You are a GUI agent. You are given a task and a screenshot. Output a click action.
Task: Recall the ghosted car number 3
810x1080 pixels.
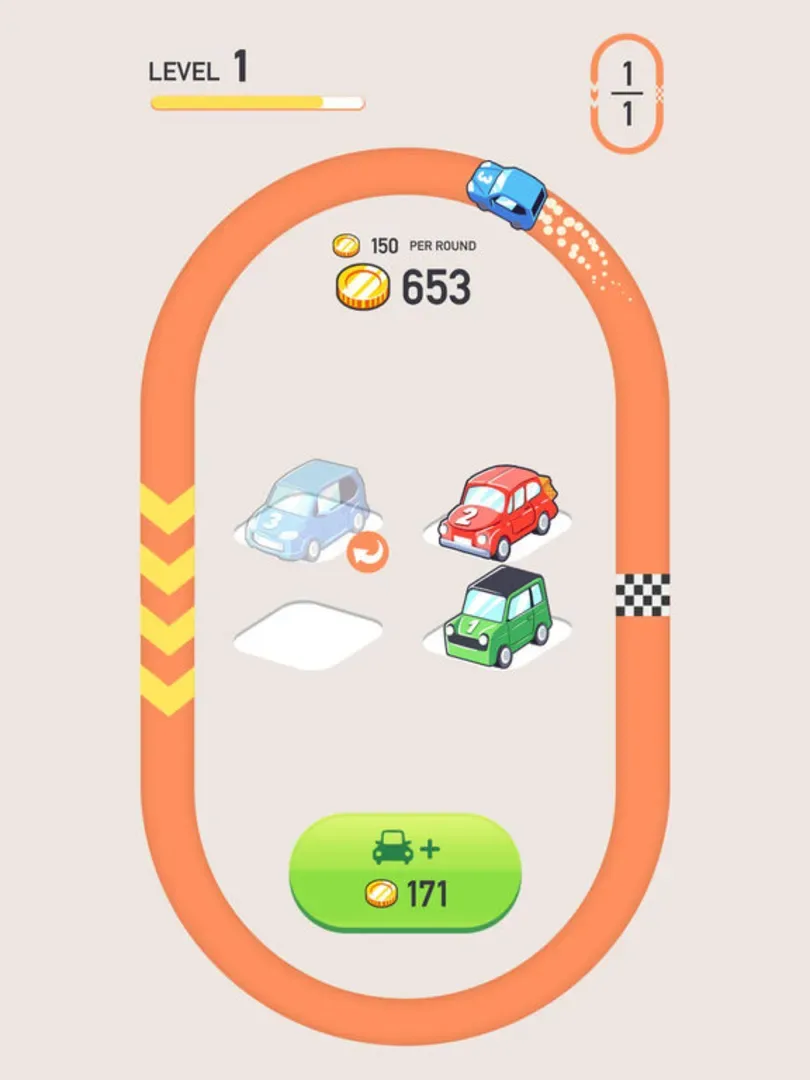point(369,553)
